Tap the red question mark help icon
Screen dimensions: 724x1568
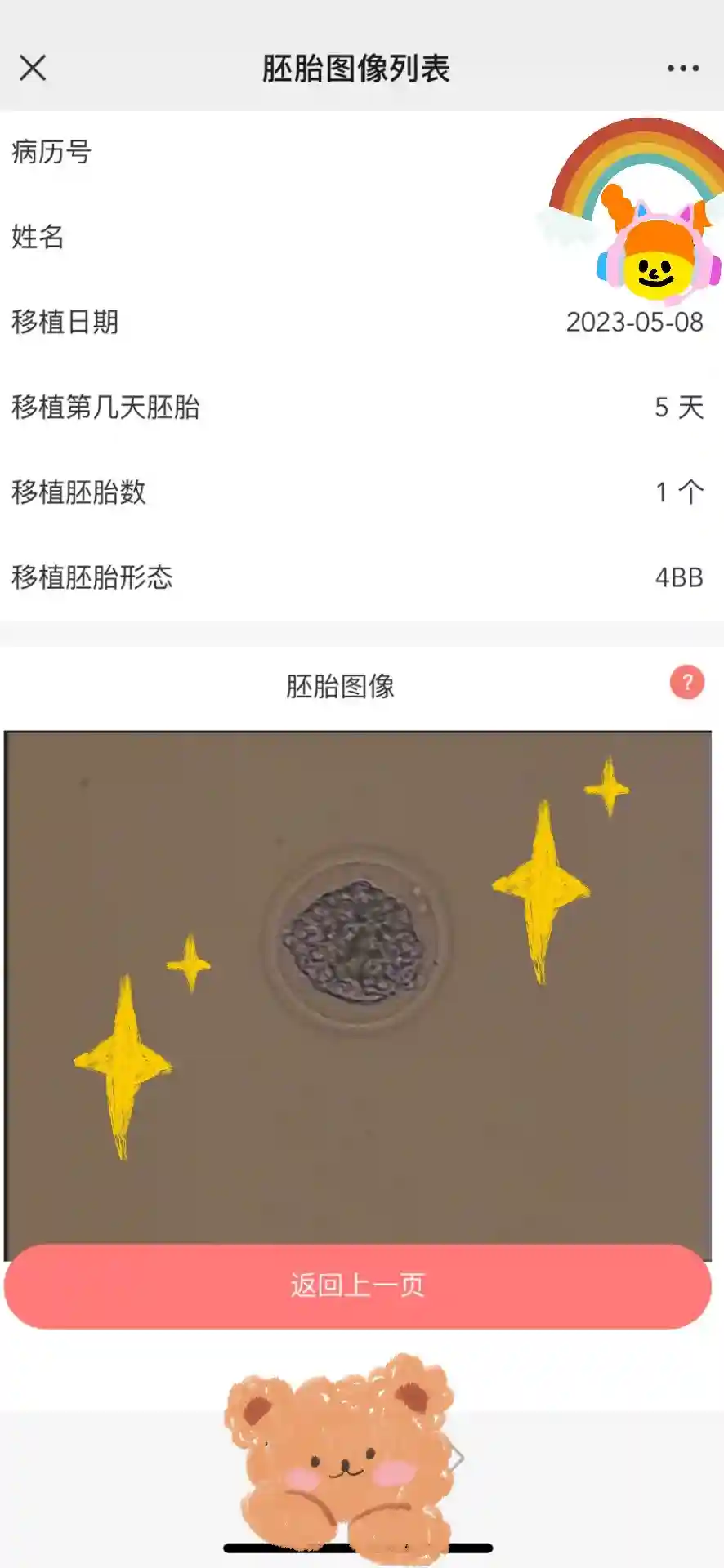pos(687,682)
